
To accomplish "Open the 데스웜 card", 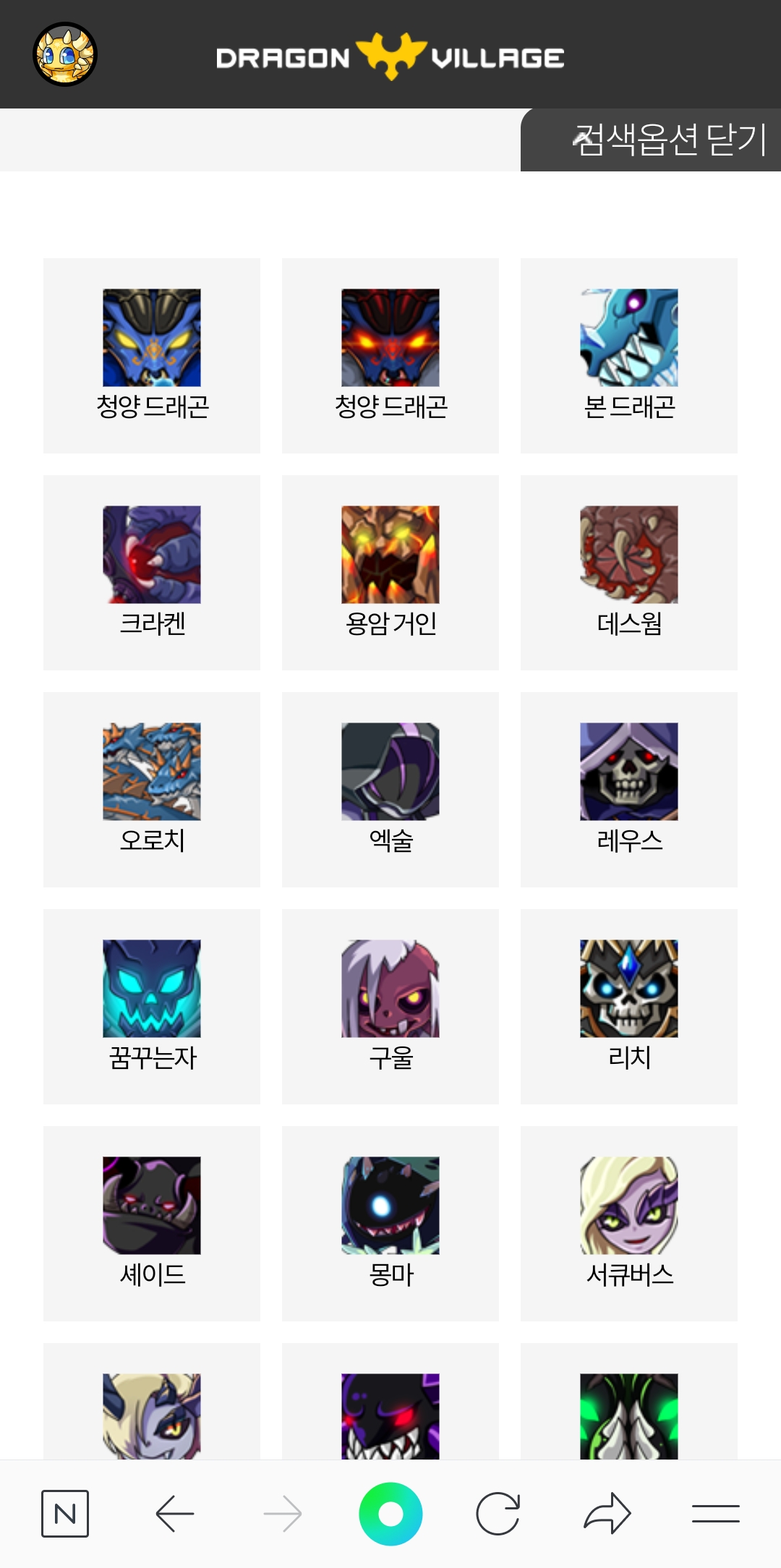I will tap(629, 572).
